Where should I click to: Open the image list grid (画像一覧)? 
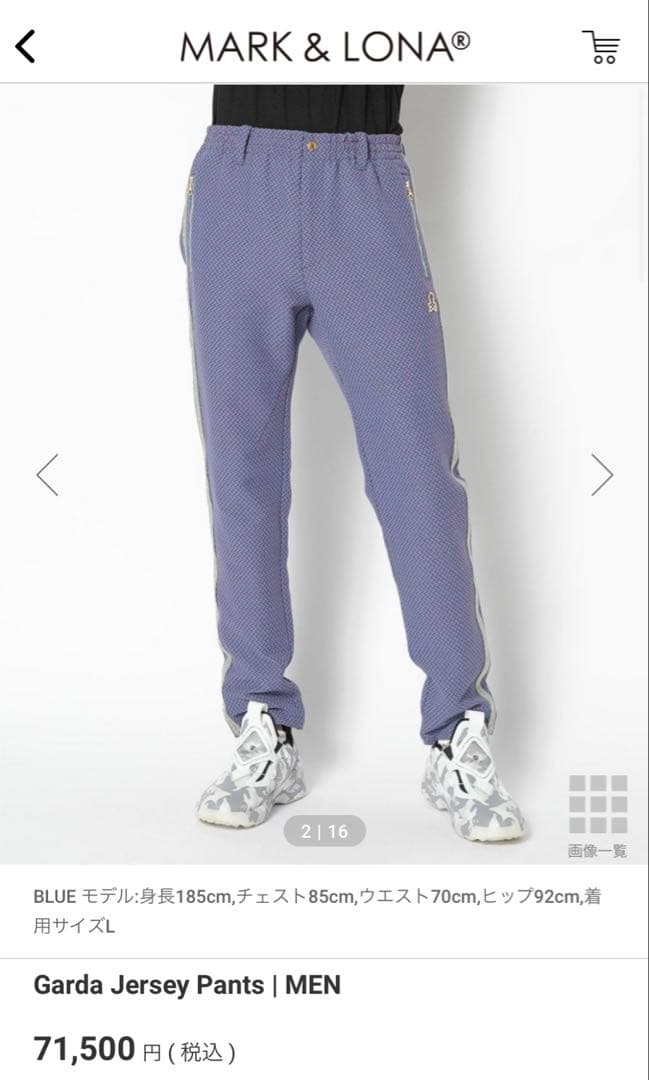coord(598,815)
